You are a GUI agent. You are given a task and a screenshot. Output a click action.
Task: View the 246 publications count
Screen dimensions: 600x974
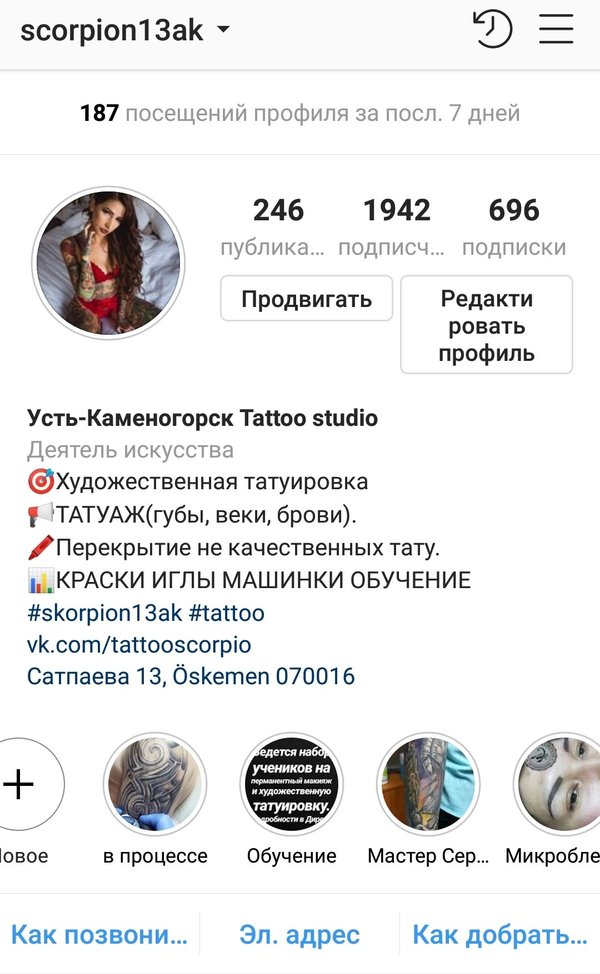[277, 226]
